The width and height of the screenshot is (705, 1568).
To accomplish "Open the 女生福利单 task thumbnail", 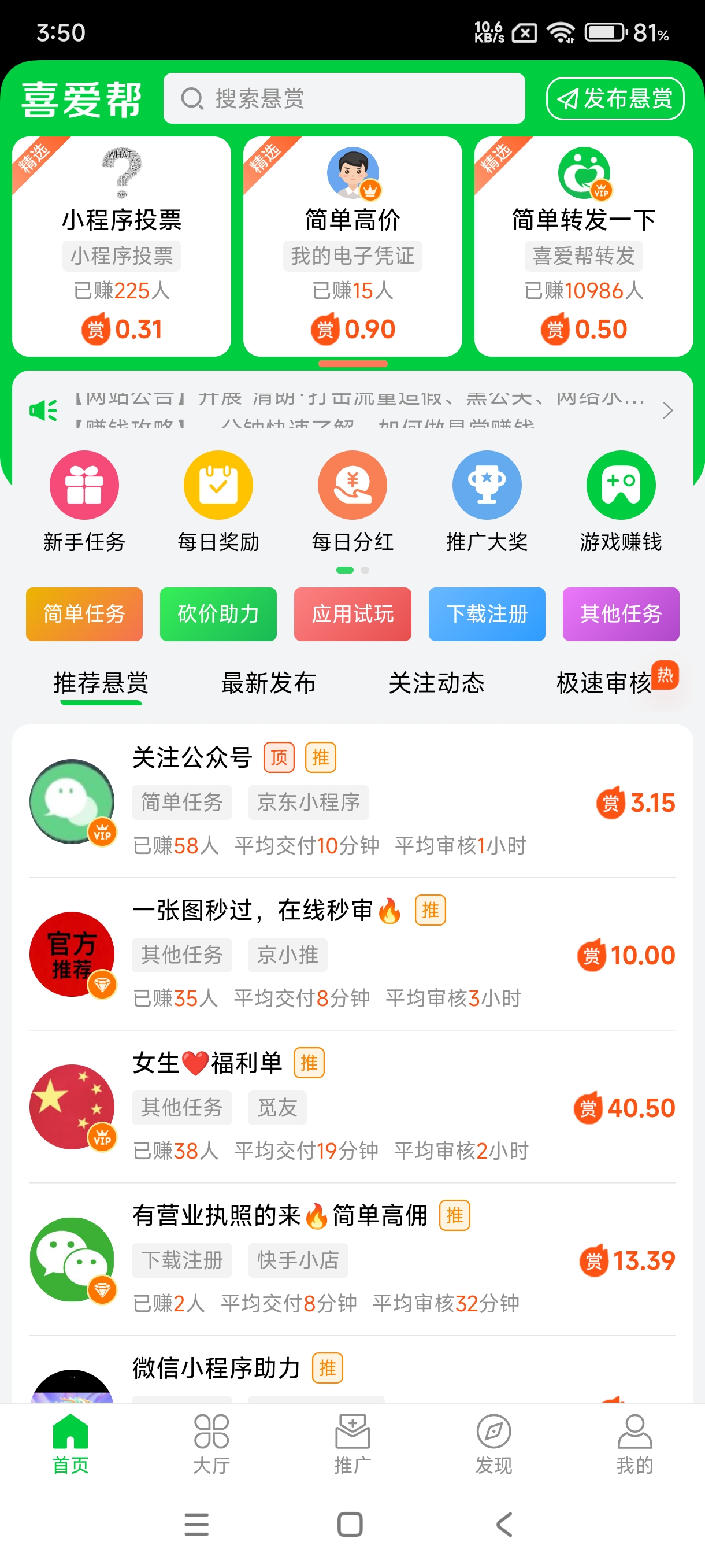I will click(72, 1107).
